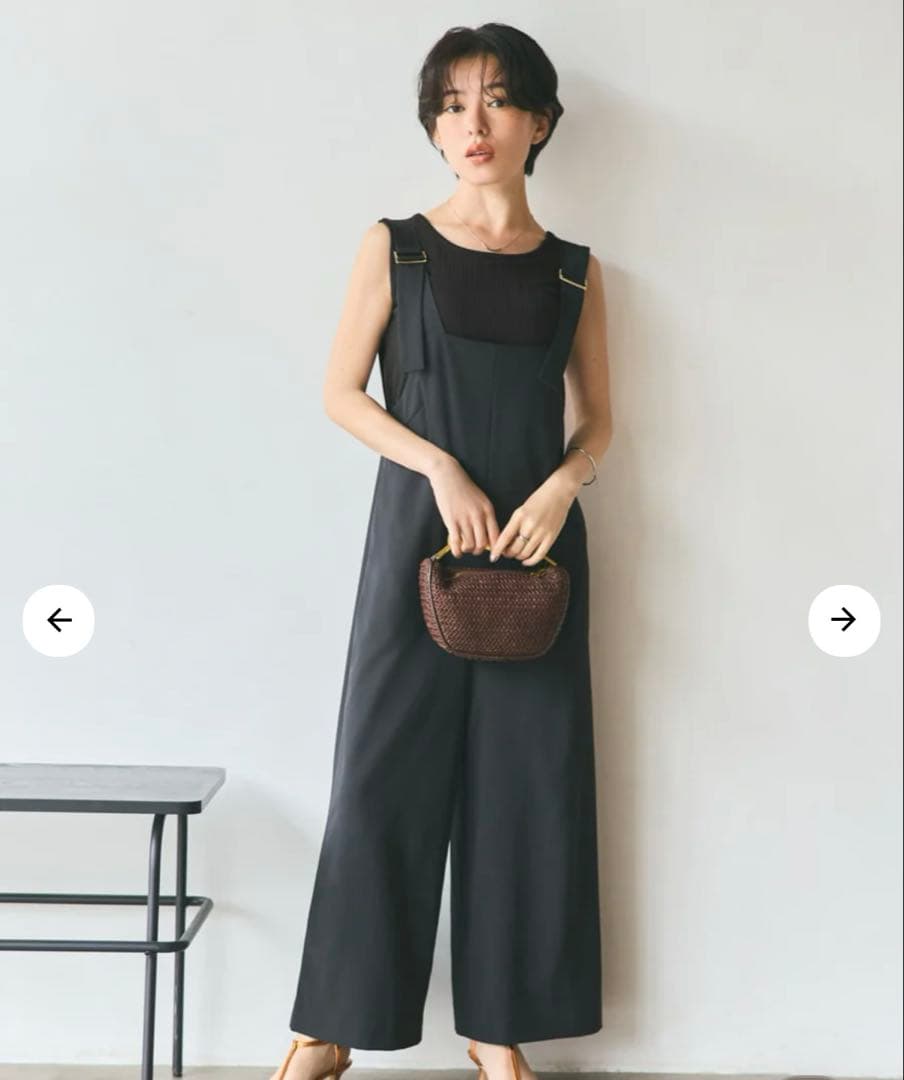Go to the previous product photo
The width and height of the screenshot is (904, 1080).
point(59,620)
